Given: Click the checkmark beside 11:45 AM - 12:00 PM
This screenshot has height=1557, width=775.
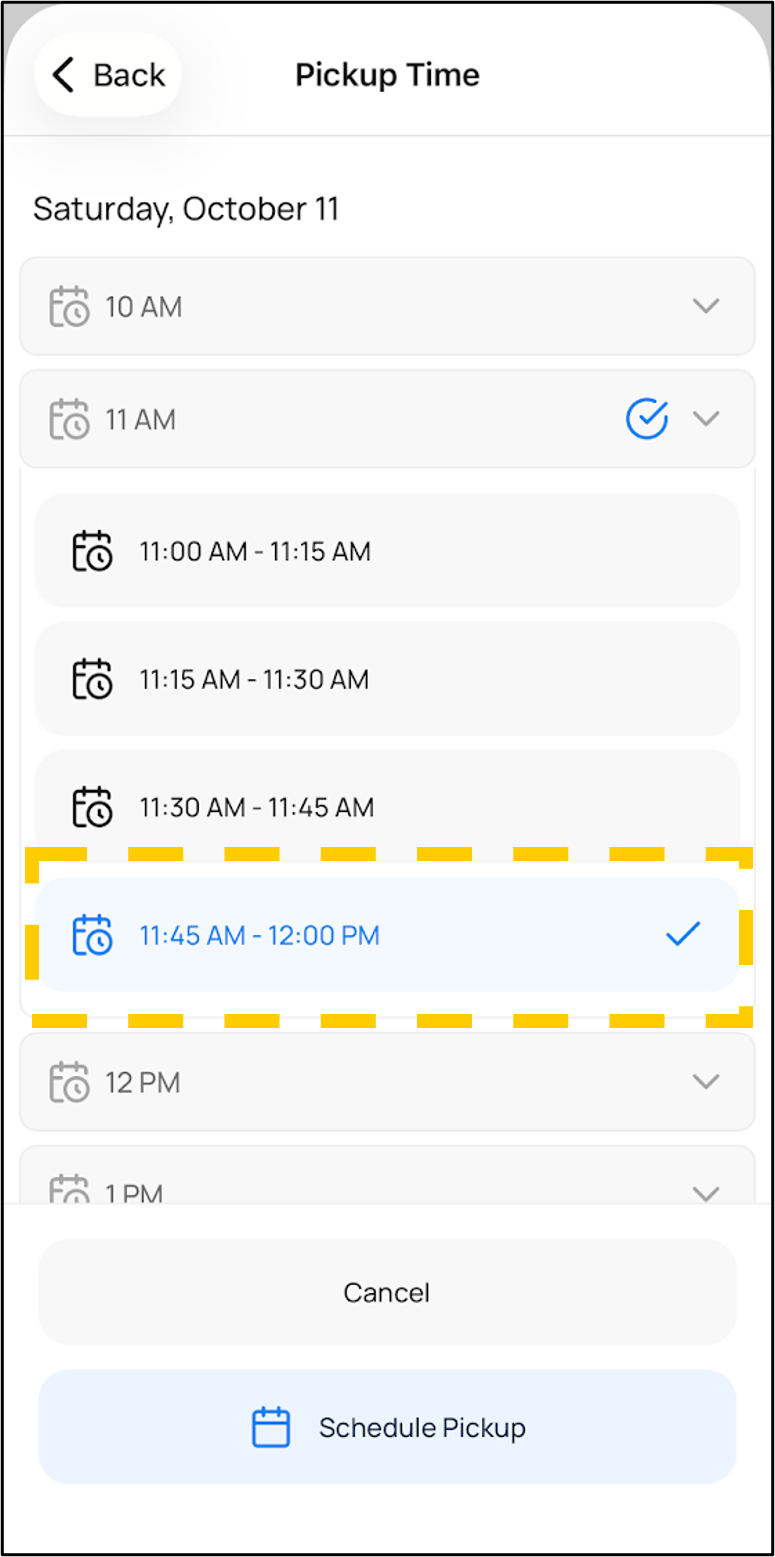Looking at the screenshot, I should click(x=683, y=935).
